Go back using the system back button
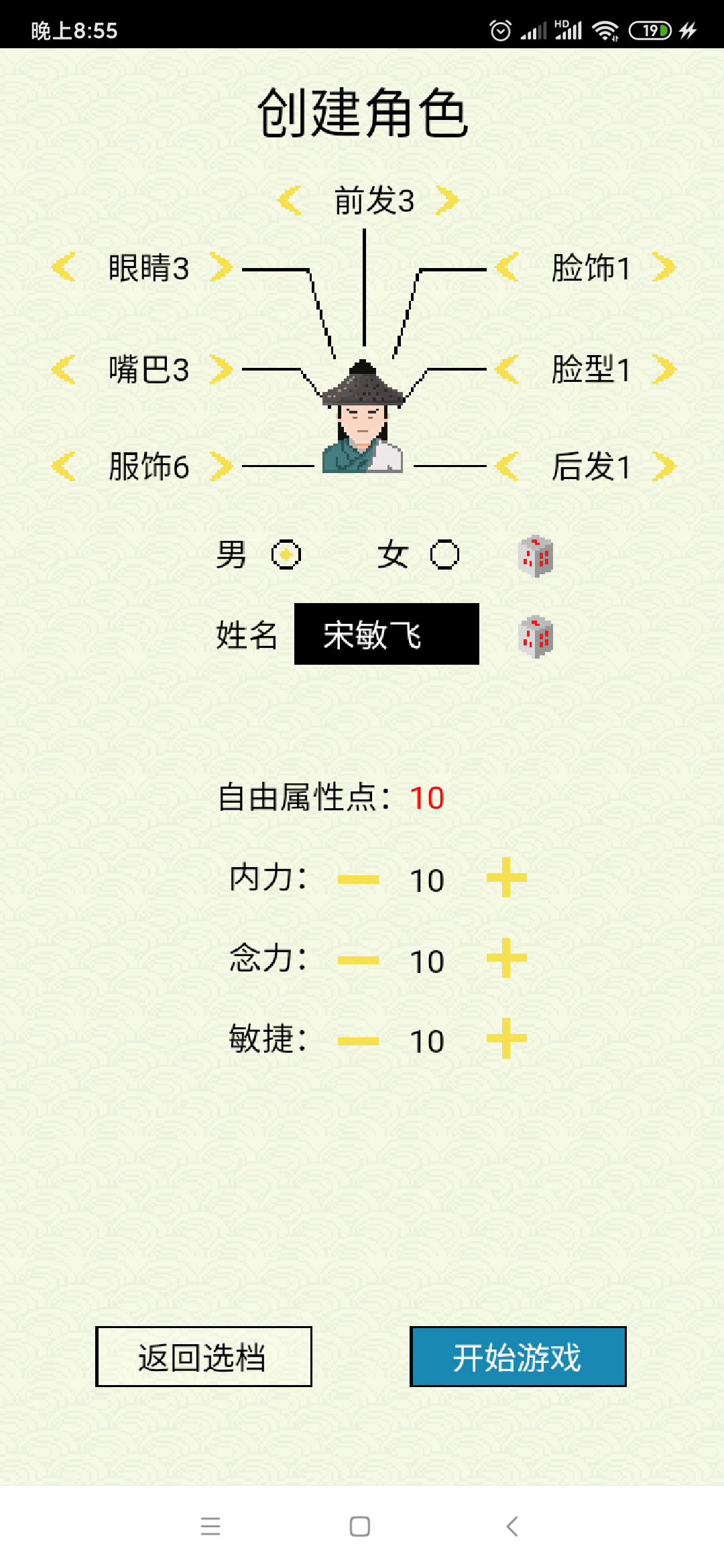 click(x=512, y=1526)
